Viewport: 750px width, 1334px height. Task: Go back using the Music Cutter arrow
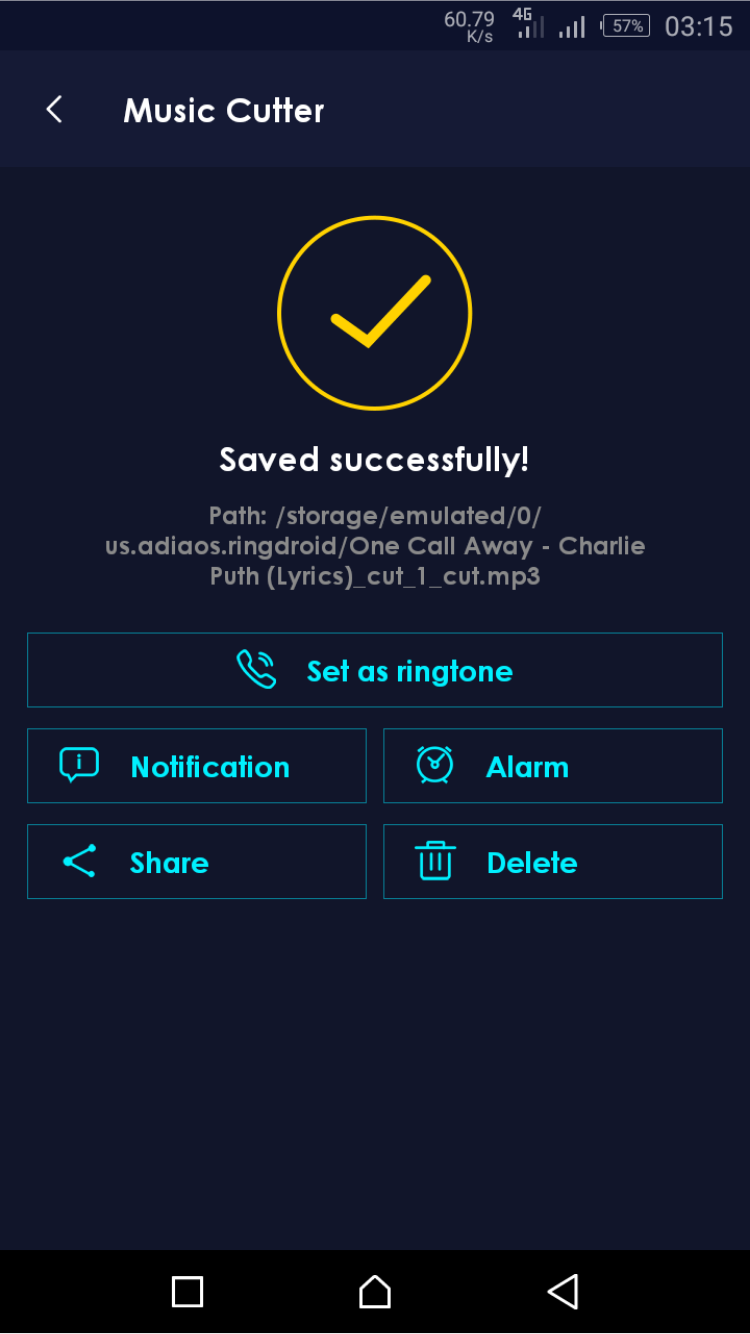click(x=55, y=110)
